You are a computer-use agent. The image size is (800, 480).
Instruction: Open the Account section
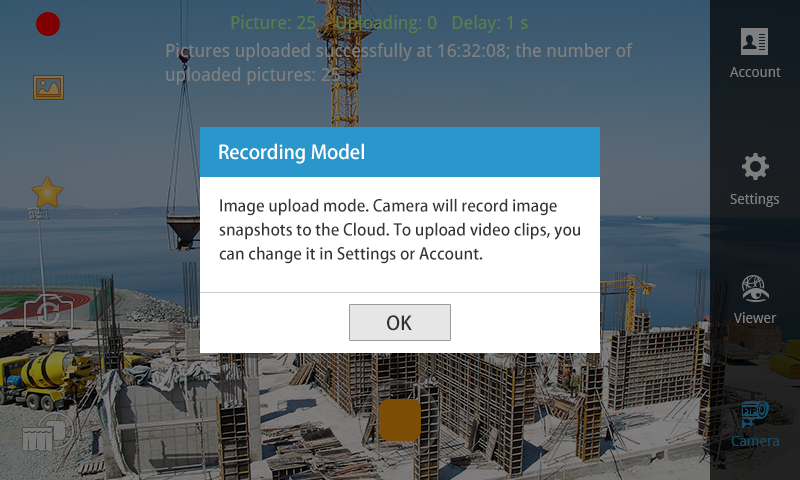click(x=754, y=53)
